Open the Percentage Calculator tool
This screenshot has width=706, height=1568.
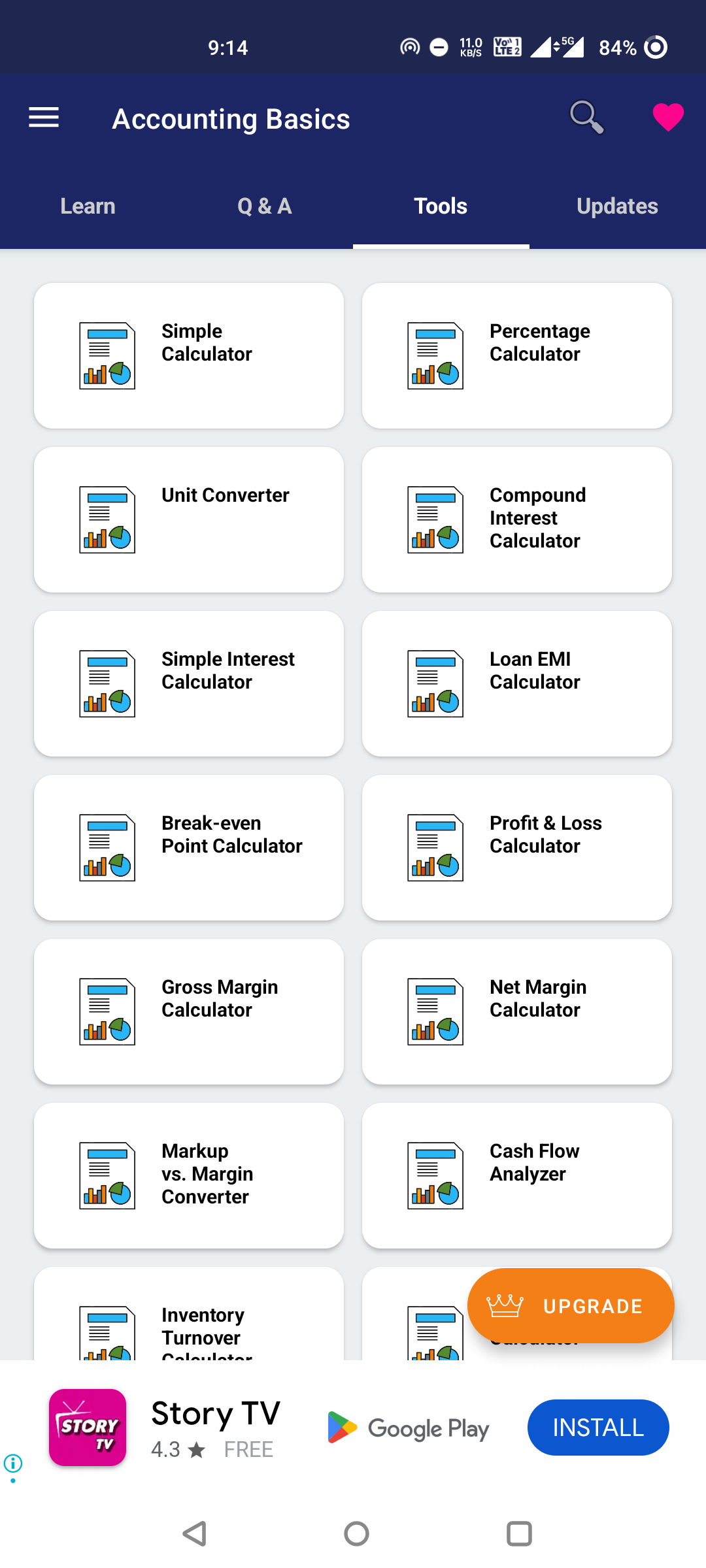(516, 355)
